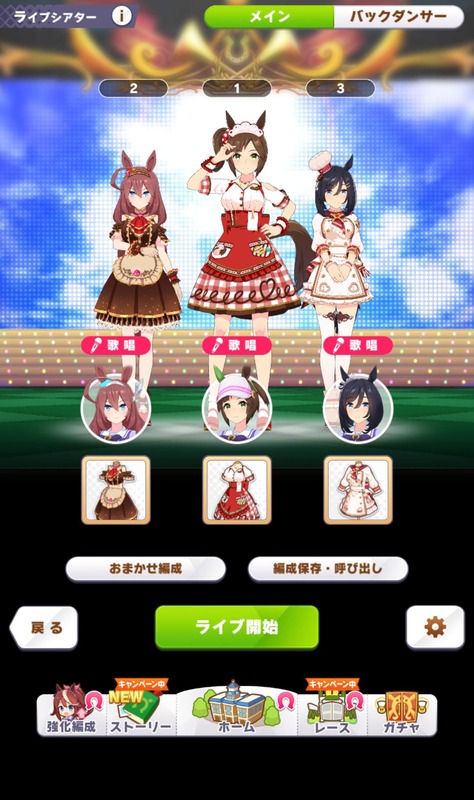Switch to the メイン tab

[x=269, y=17]
